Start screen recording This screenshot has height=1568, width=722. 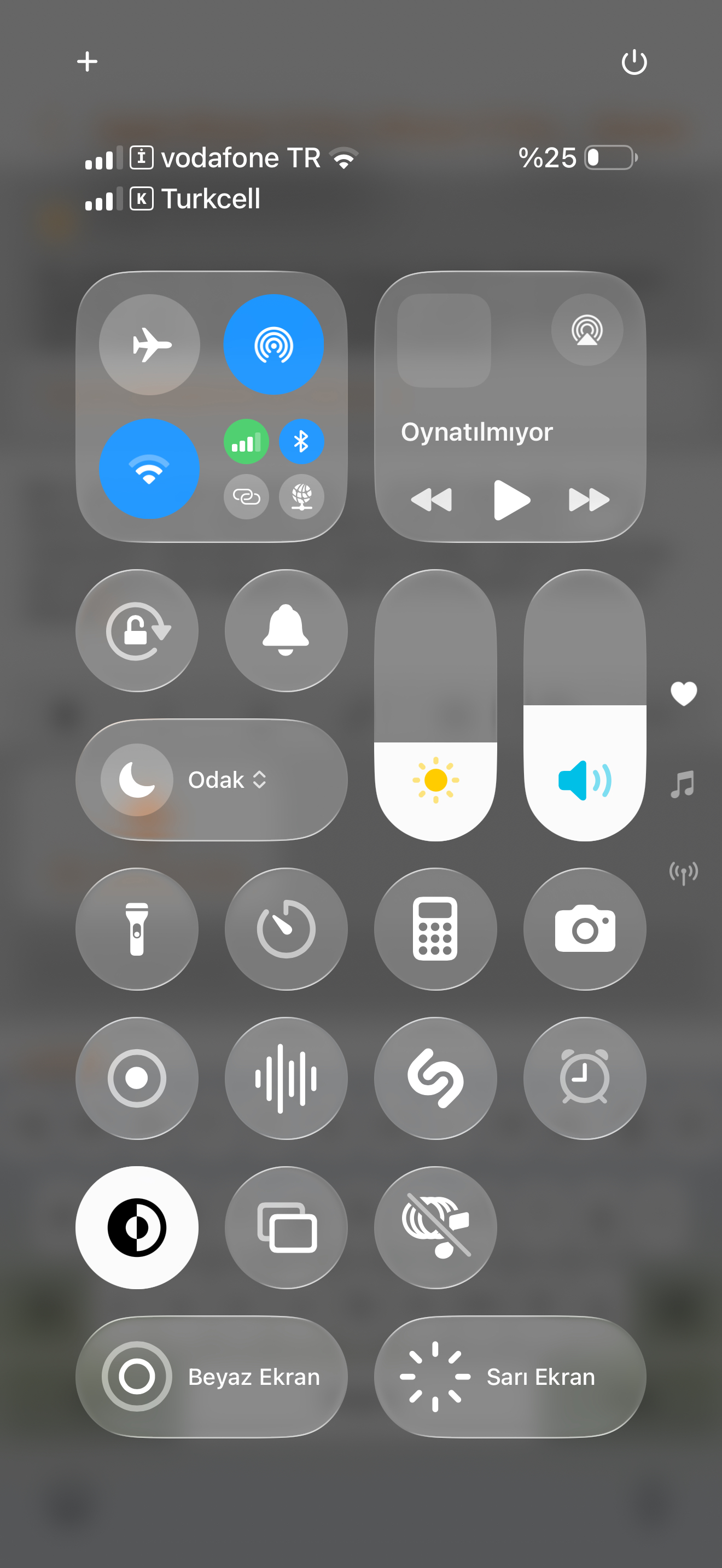click(137, 1078)
